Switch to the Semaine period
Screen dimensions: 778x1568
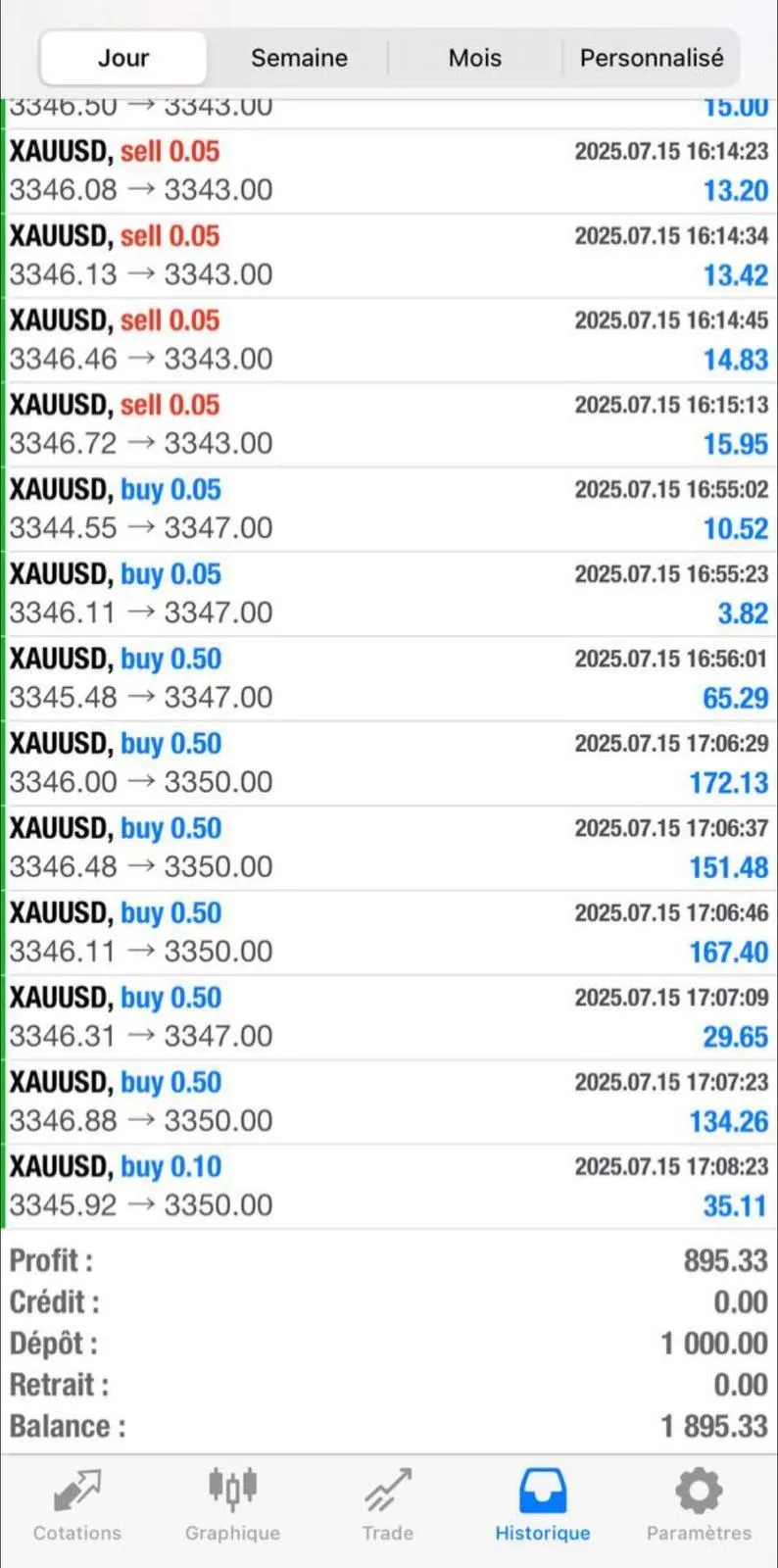click(299, 58)
